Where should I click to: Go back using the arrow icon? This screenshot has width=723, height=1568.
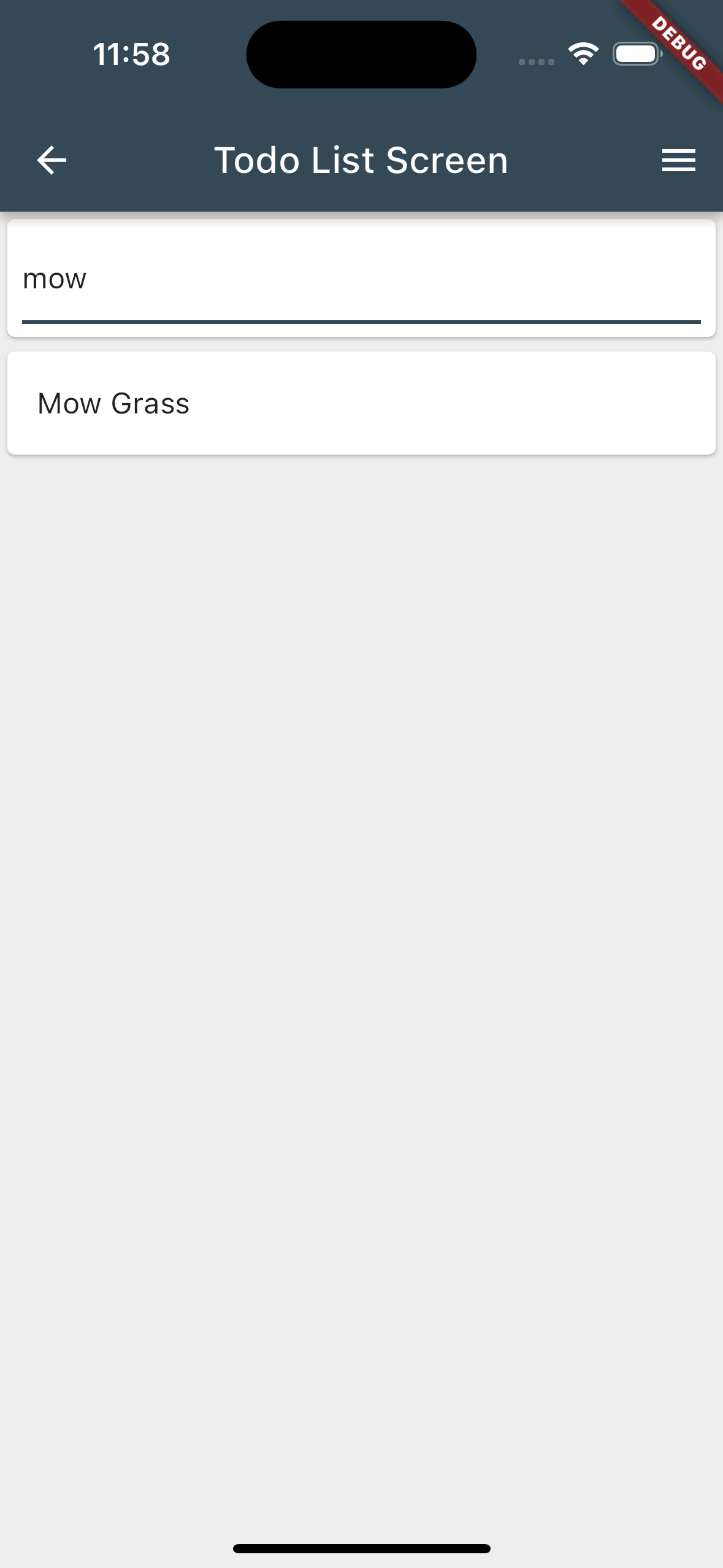coord(52,160)
